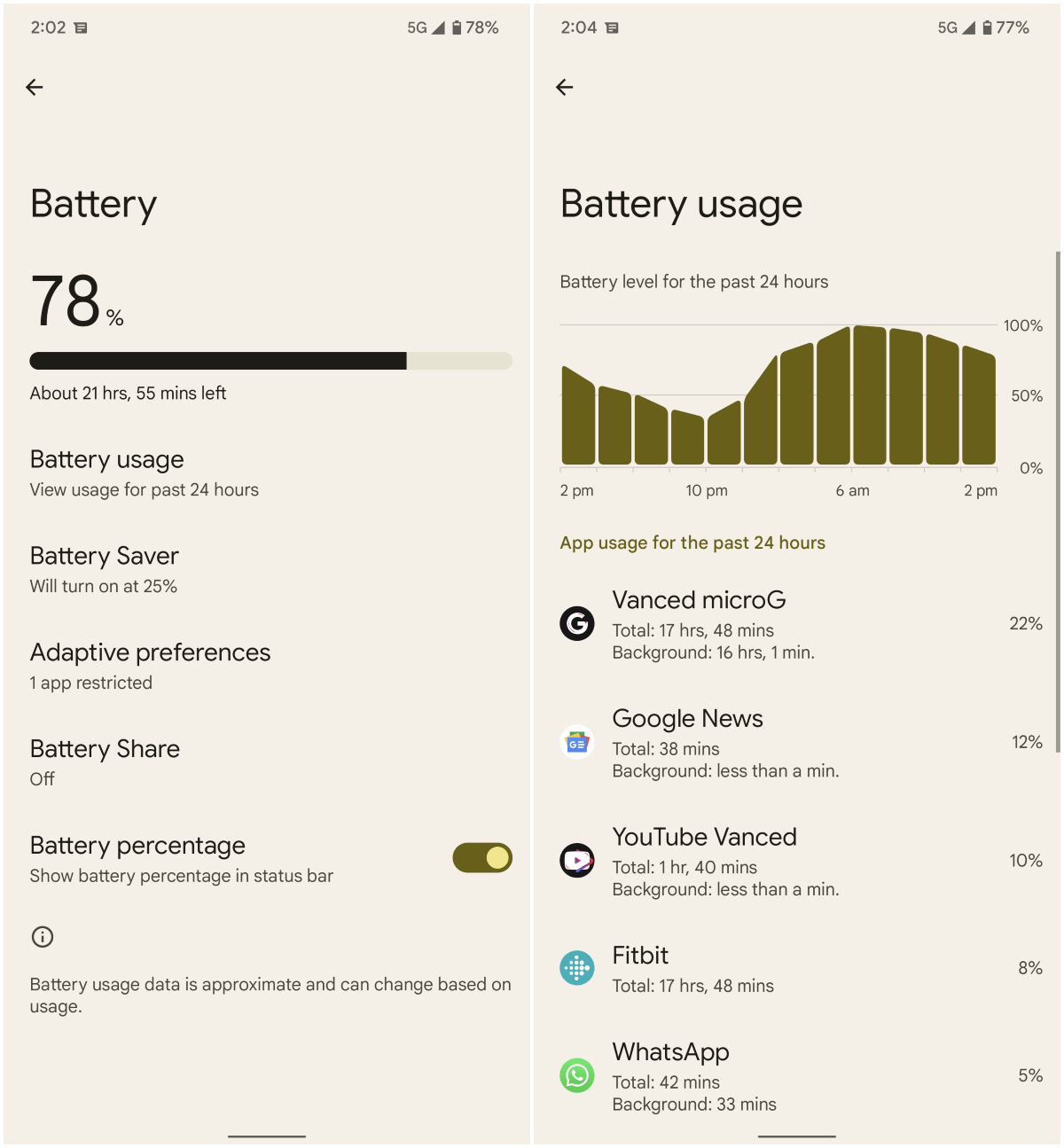
Task: Tap the info icon about battery usage data
Action: 42,937
